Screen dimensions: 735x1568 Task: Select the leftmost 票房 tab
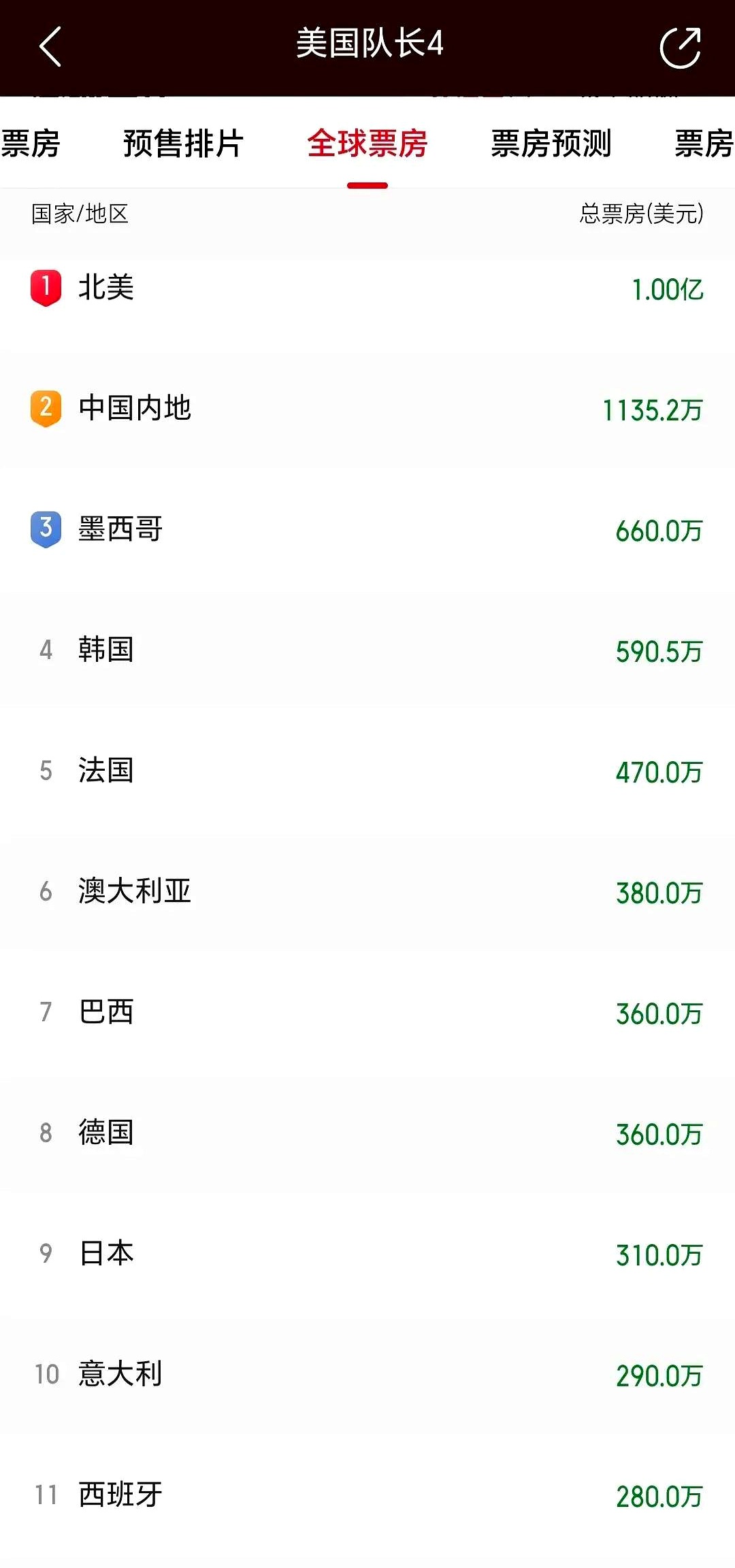[31, 144]
